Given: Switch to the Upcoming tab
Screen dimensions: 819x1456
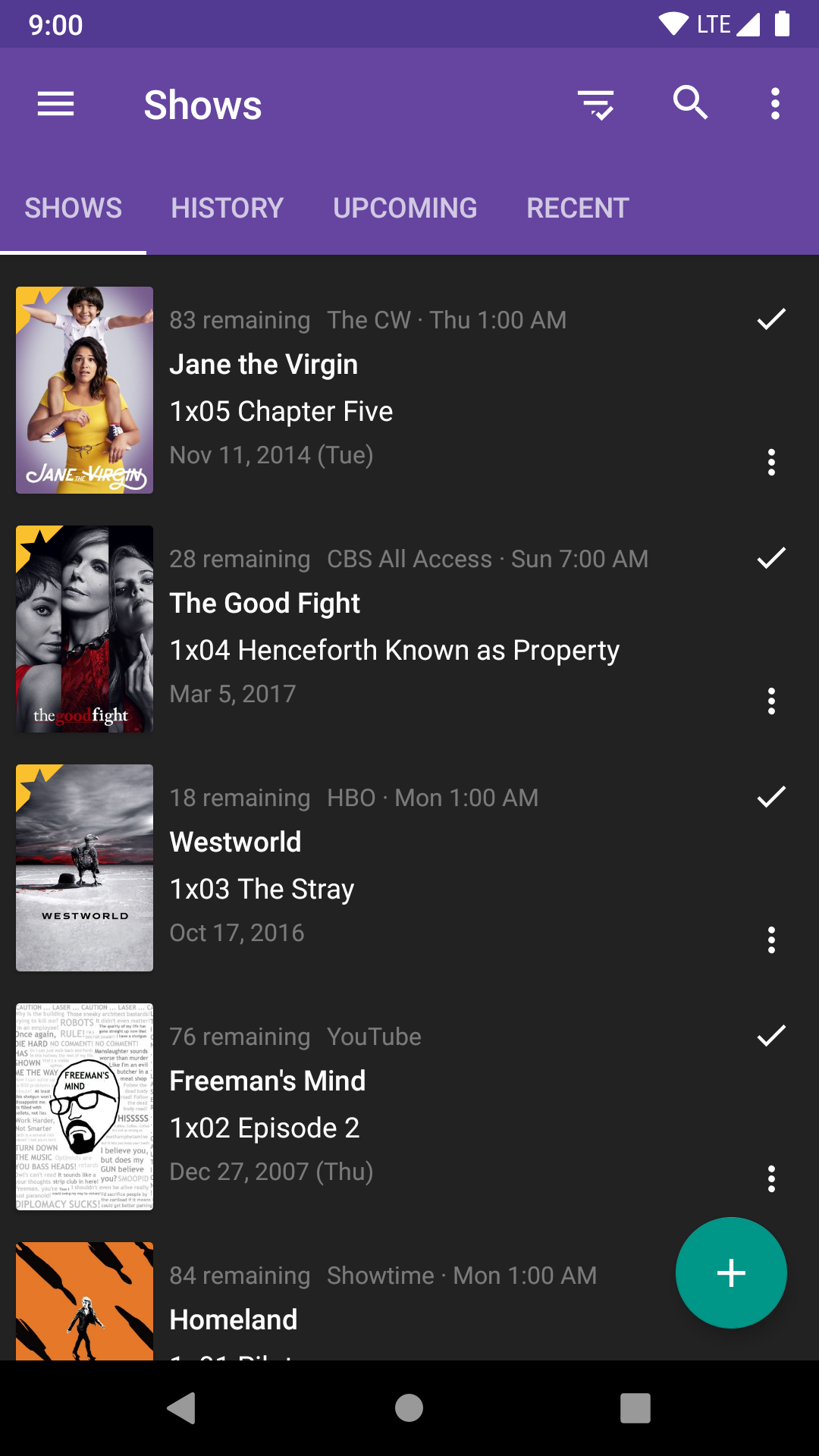Looking at the screenshot, I should click(405, 208).
